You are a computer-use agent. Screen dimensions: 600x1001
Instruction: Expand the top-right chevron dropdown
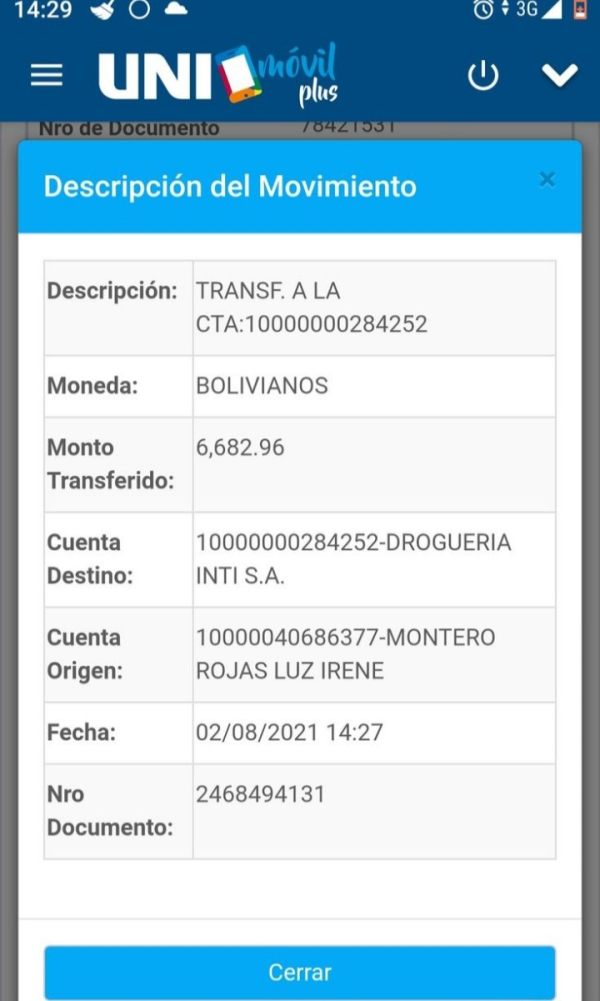pyautogui.click(x=560, y=75)
